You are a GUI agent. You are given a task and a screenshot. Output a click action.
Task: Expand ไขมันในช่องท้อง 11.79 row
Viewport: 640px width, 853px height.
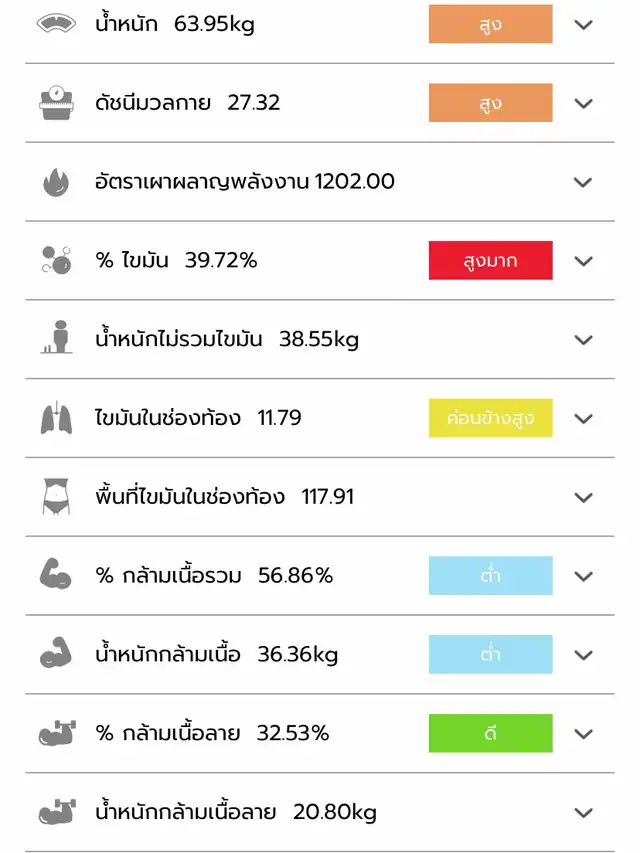(584, 418)
